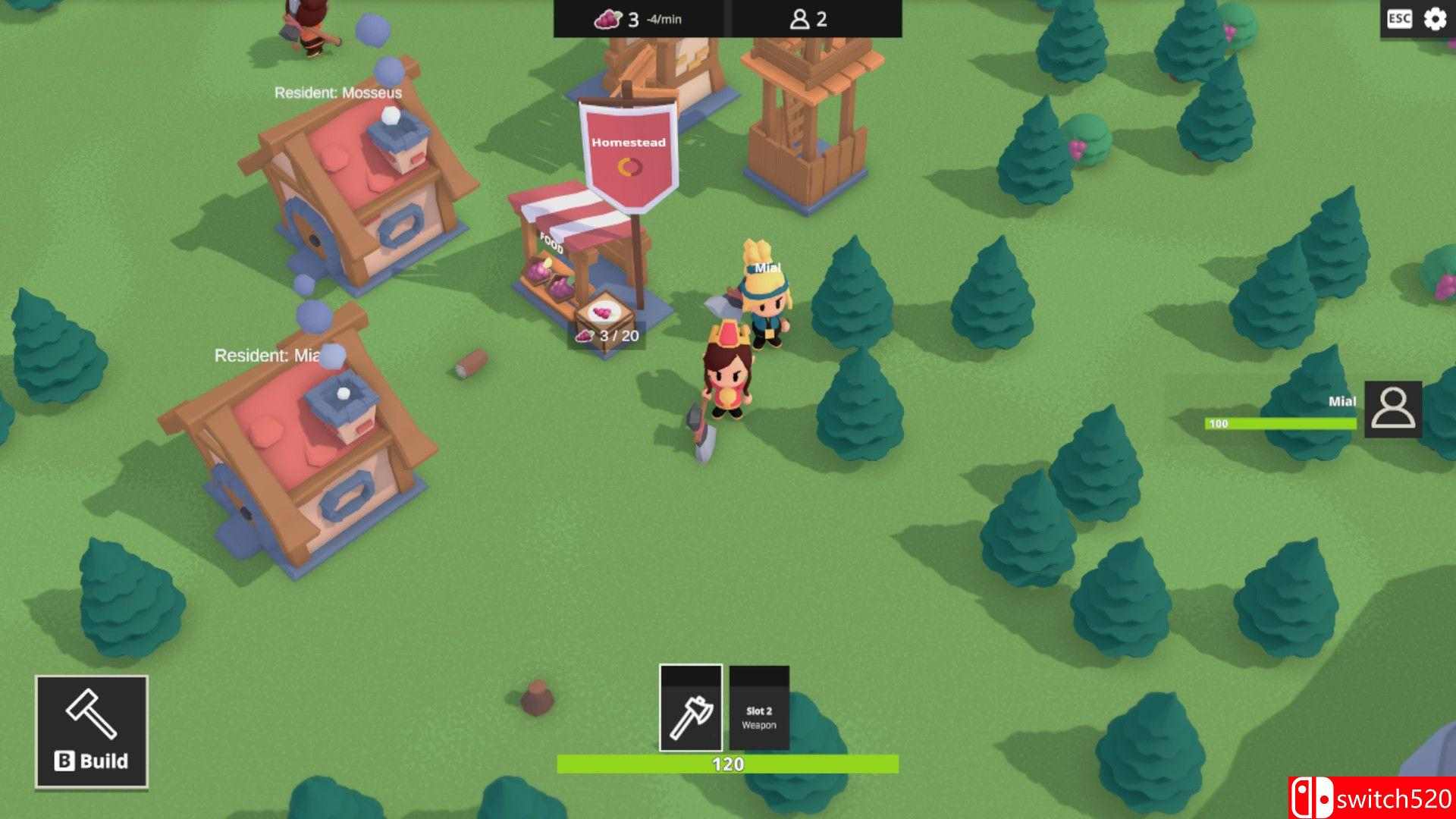Select the axe tool slot
The image size is (1456, 819).
(691, 709)
